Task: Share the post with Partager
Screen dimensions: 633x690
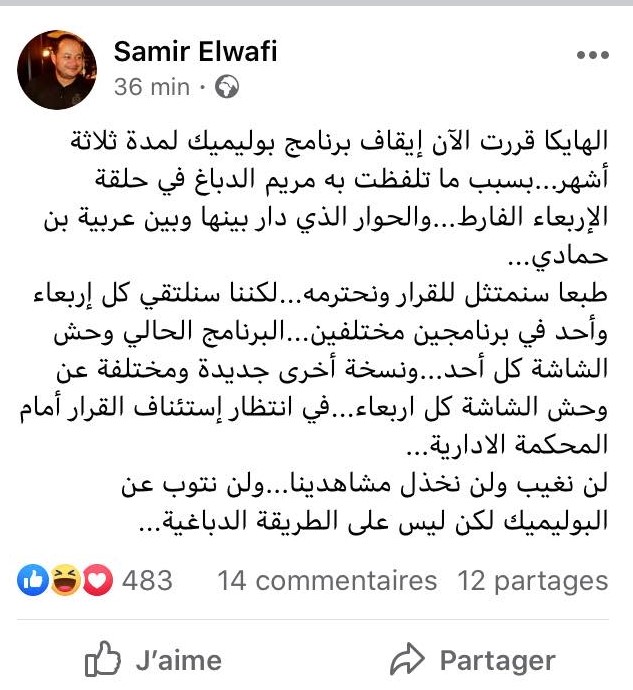Action: coord(472,660)
